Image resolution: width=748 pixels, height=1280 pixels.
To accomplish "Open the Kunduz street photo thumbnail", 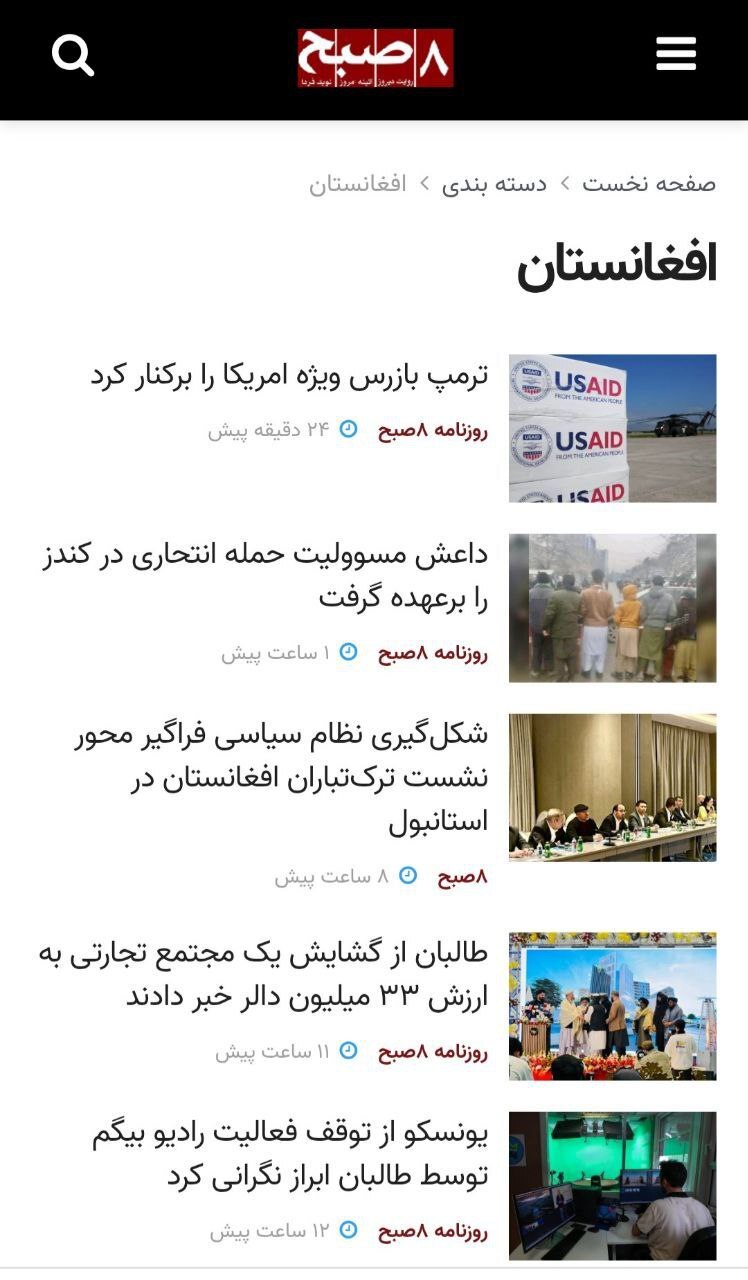I will pos(612,607).
